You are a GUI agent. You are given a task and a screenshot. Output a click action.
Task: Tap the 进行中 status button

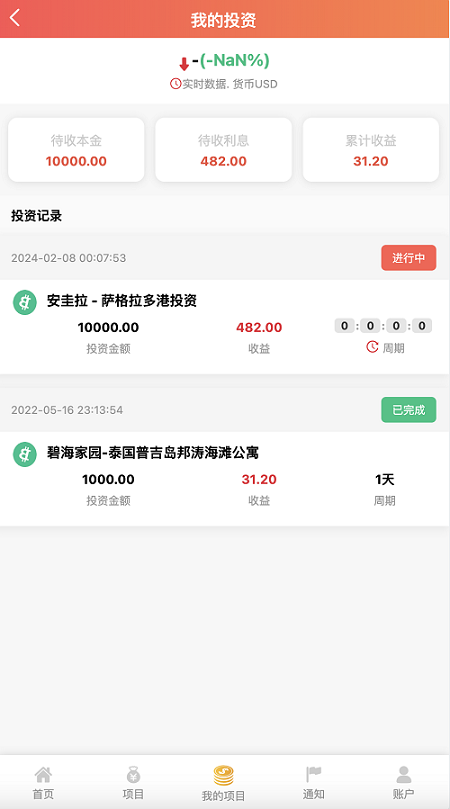point(409,258)
